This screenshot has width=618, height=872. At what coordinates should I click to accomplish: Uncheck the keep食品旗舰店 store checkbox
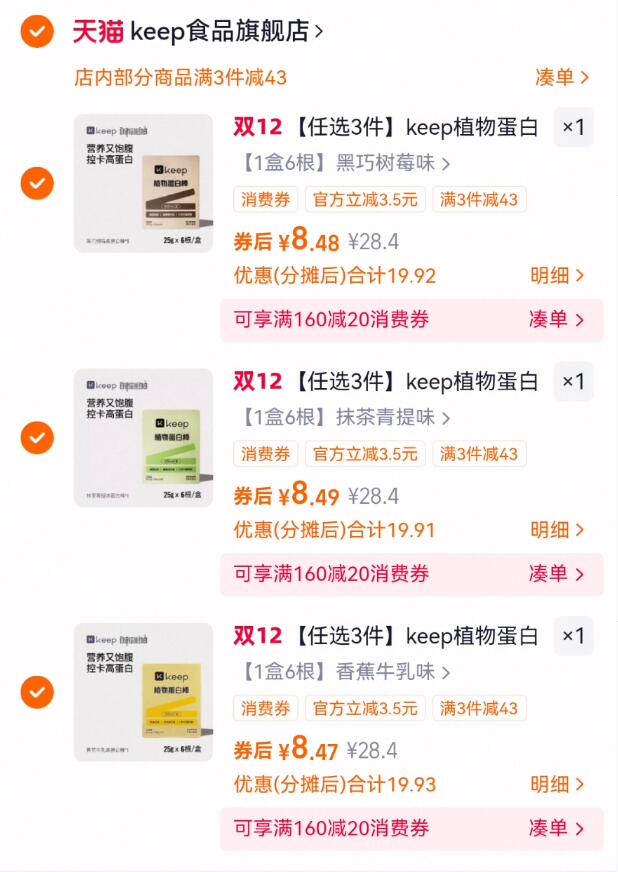click(37, 31)
